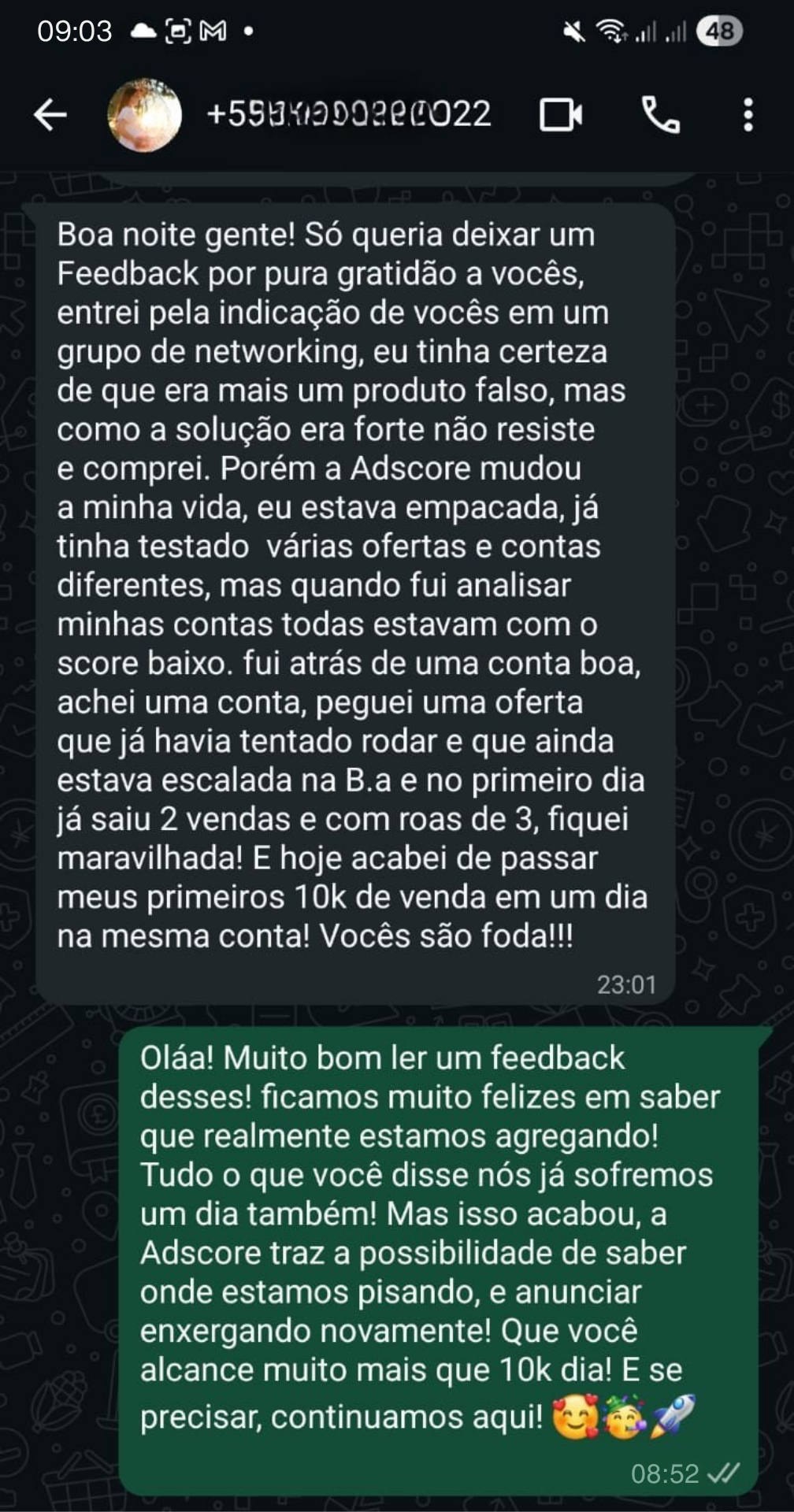
Task: Open the contact's profile photo
Action: 144,115
